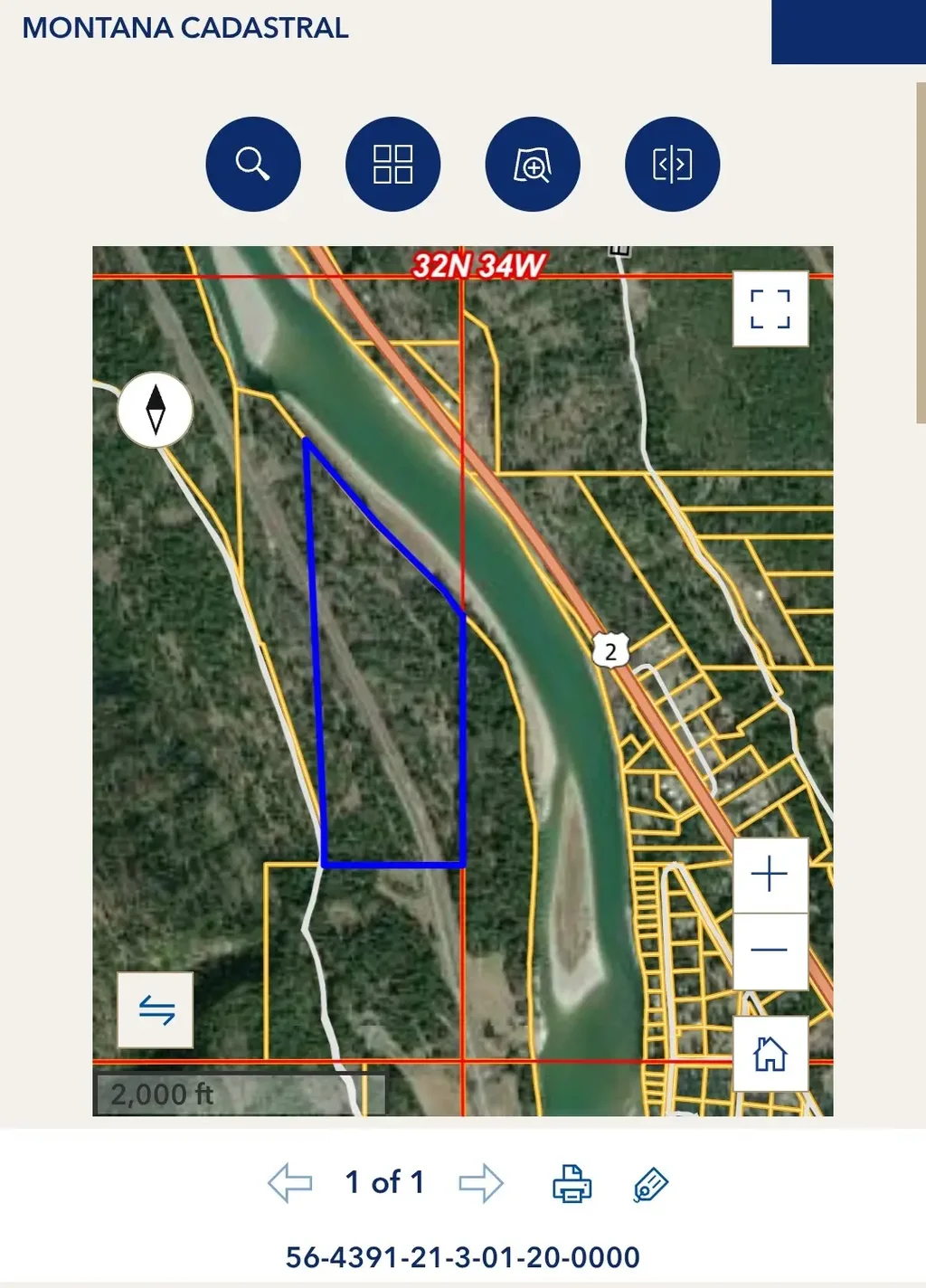Print the parcel report

click(x=572, y=1183)
